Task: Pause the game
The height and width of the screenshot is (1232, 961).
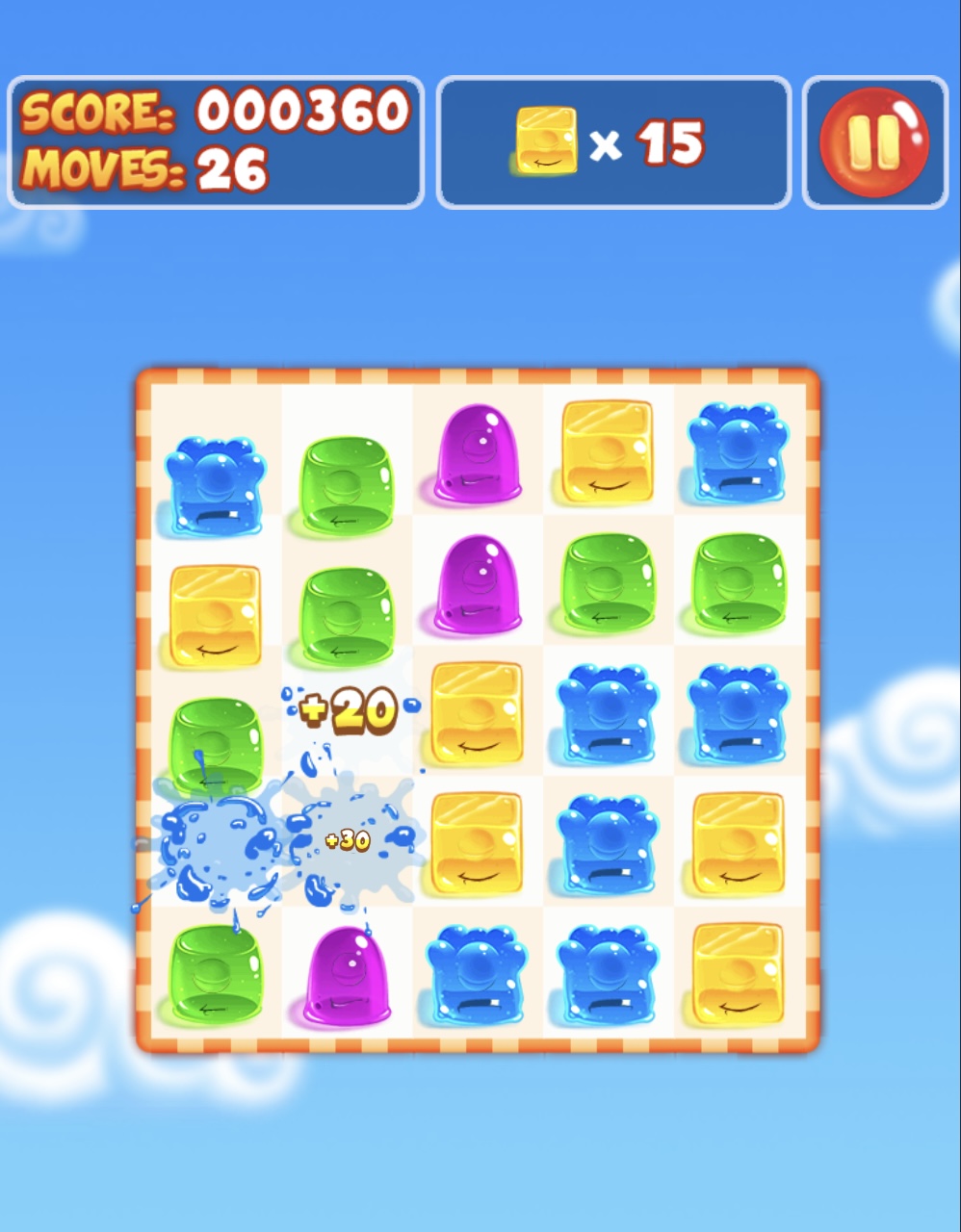Action: tap(874, 141)
